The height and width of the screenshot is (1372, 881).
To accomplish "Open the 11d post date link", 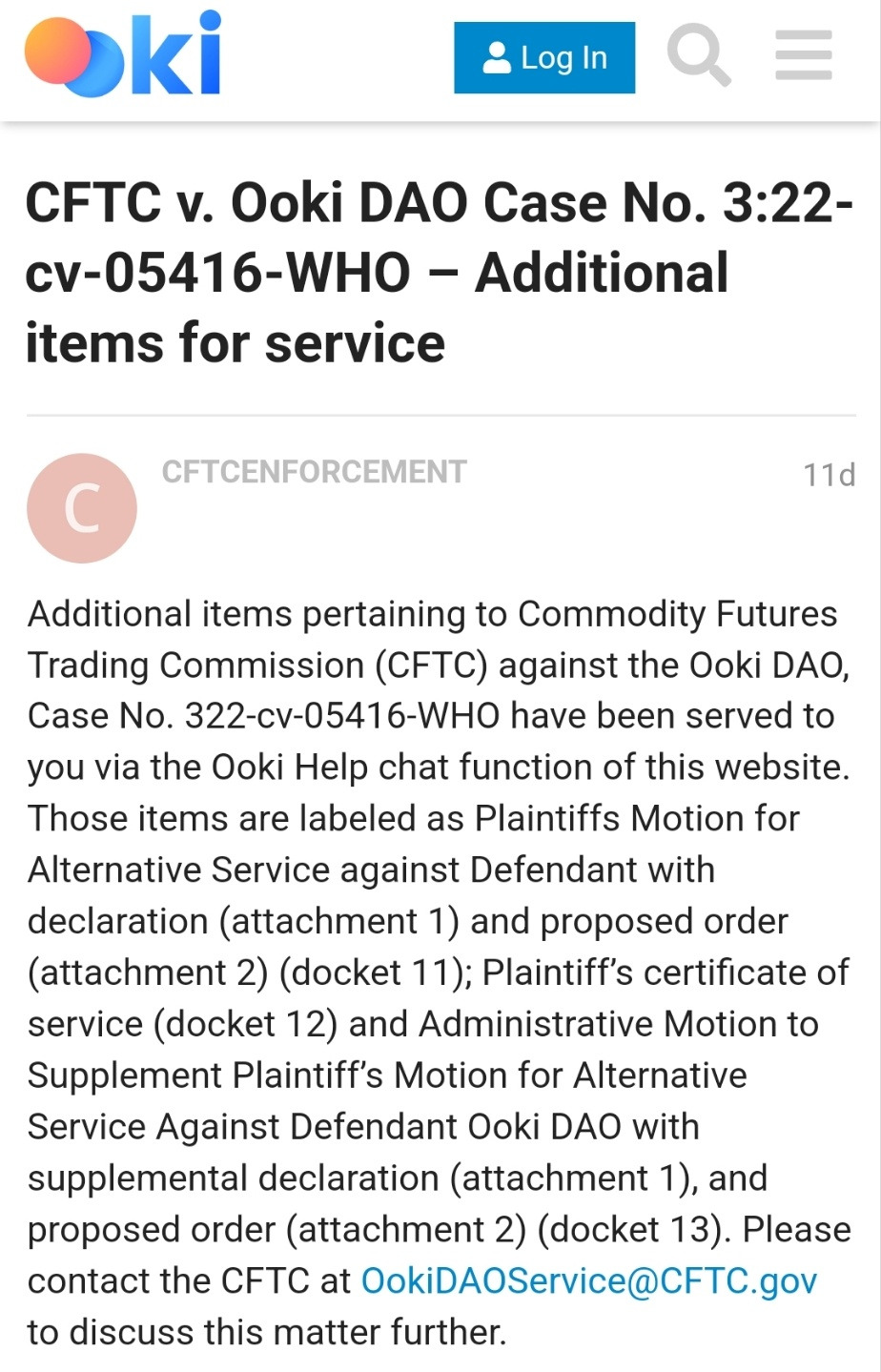I will [829, 474].
